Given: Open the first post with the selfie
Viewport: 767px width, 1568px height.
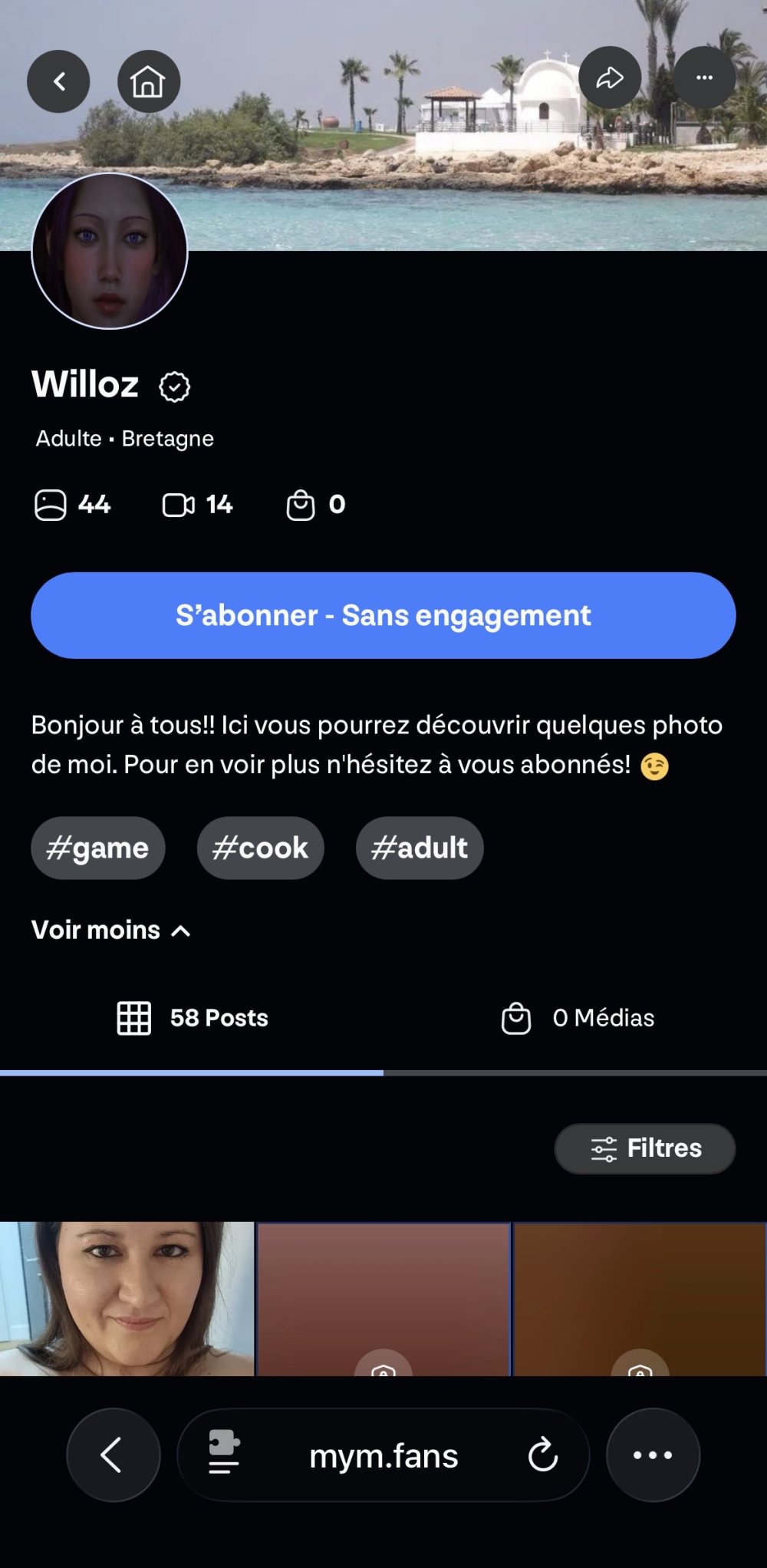Looking at the screenshot, I should [x=127, y=1298].
